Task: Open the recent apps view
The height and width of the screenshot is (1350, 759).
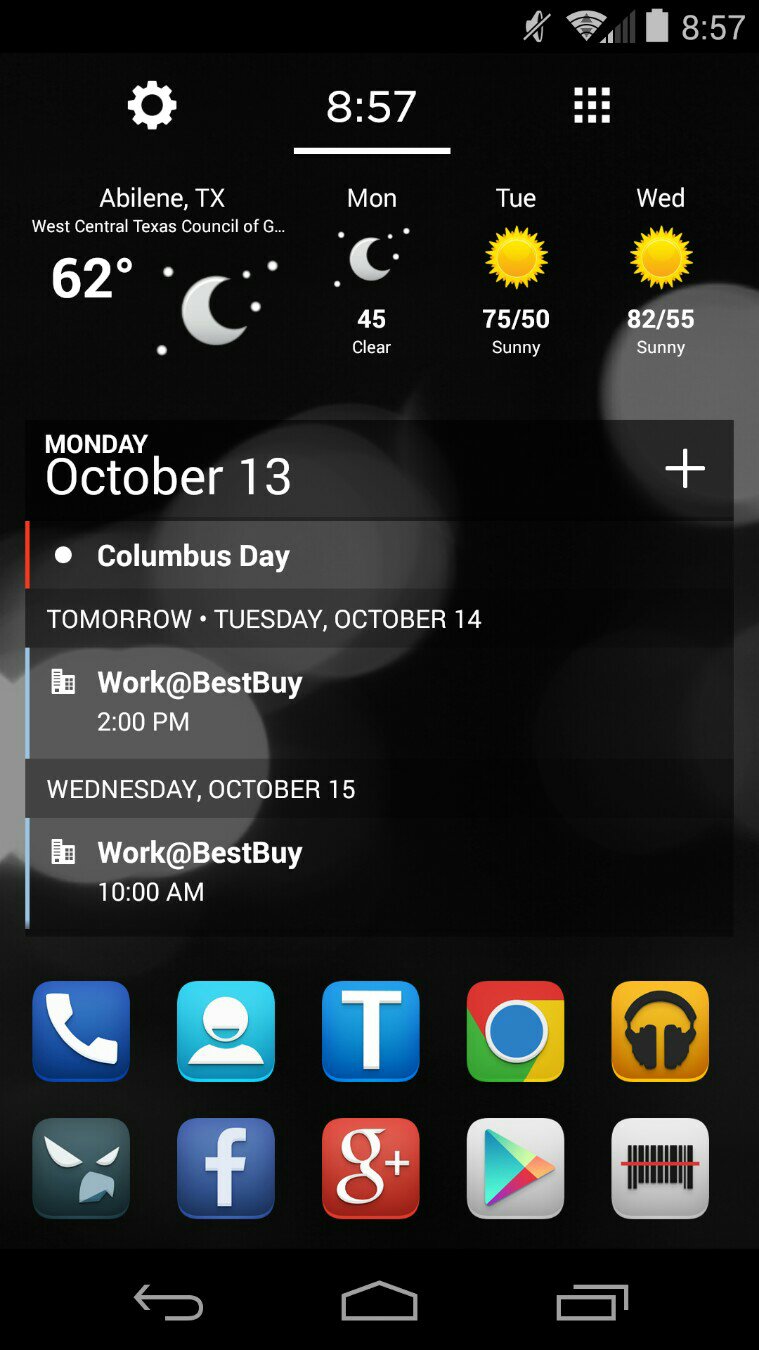Action: 591,1302
